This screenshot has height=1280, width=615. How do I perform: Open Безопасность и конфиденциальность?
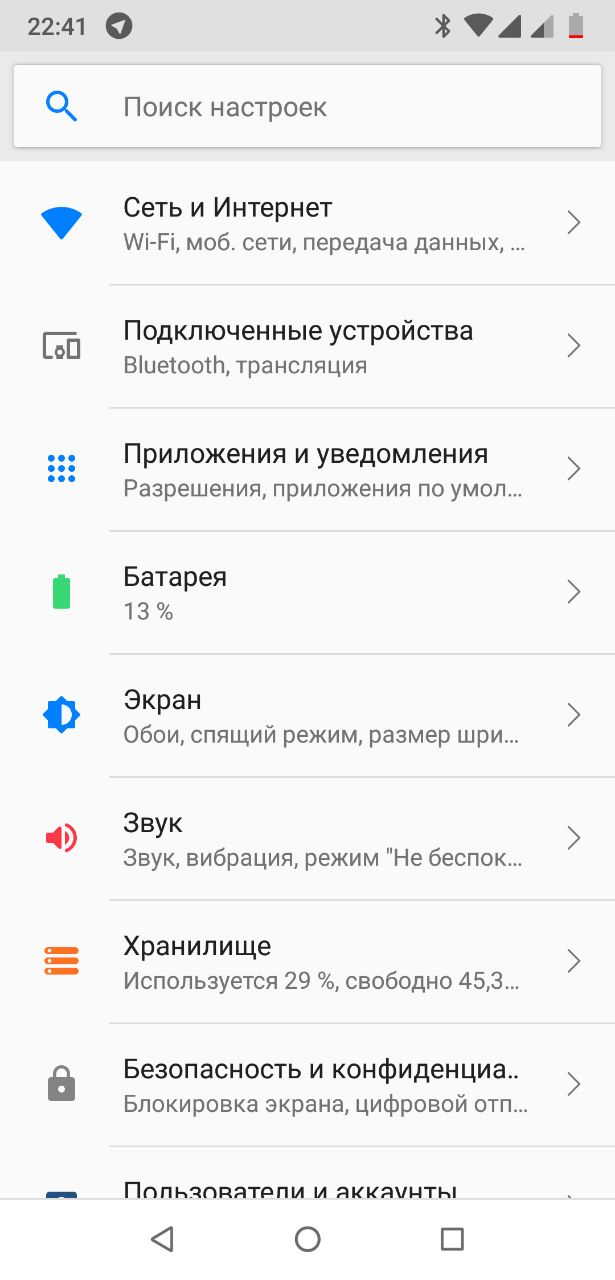tap(307, 1084)
